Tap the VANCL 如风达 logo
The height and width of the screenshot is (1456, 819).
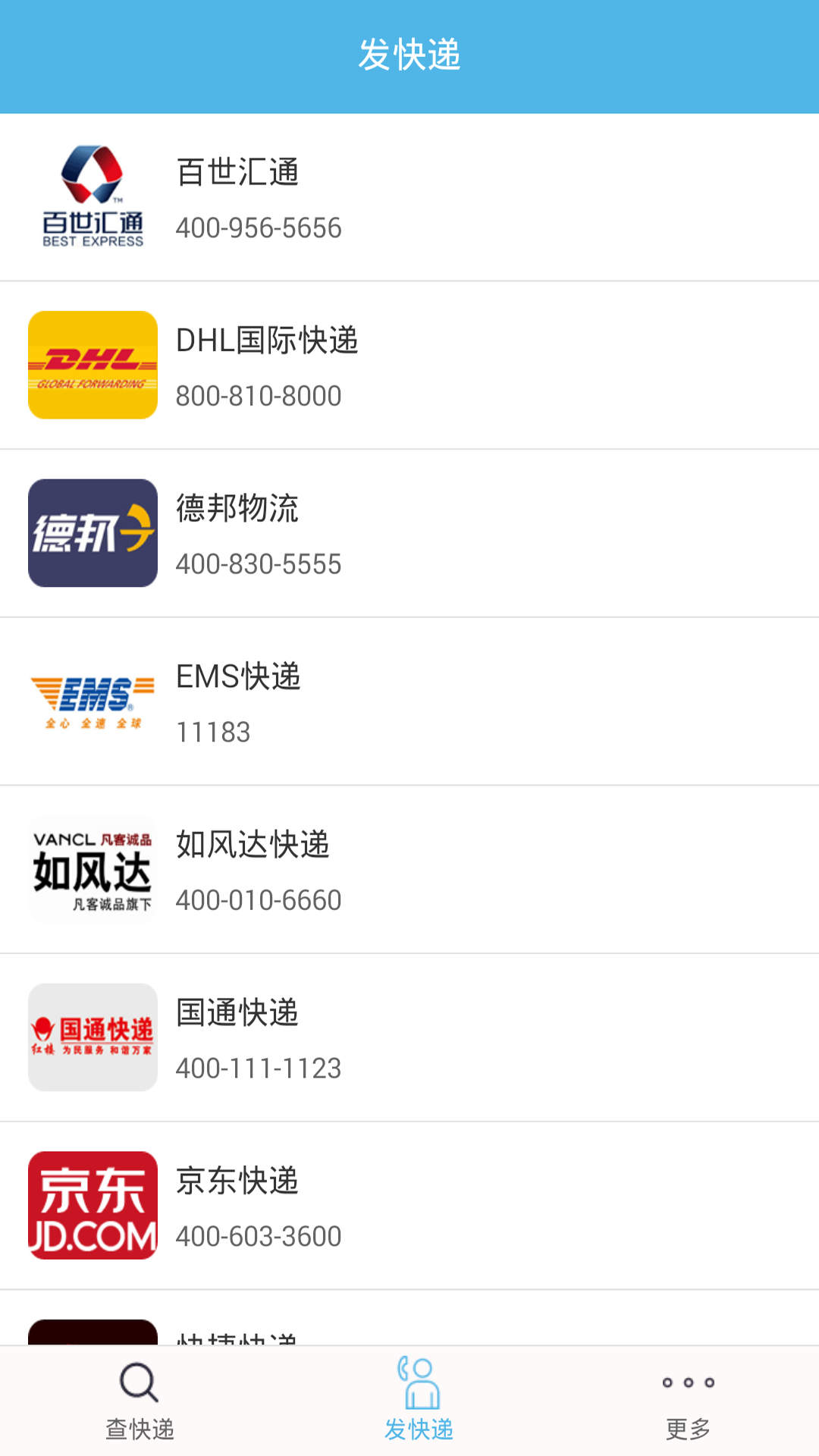coord(92,869)
